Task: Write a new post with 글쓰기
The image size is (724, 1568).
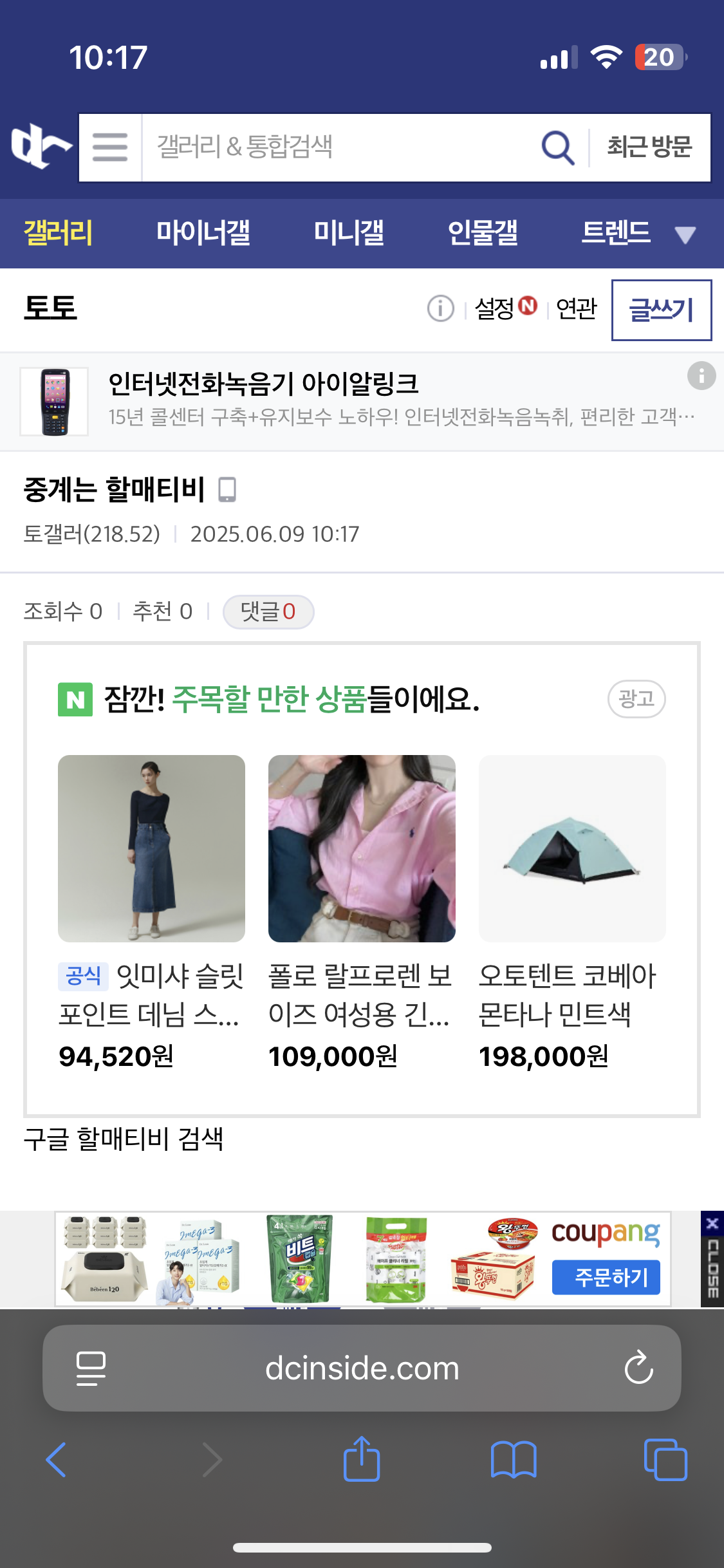Action: click(661, 310)
